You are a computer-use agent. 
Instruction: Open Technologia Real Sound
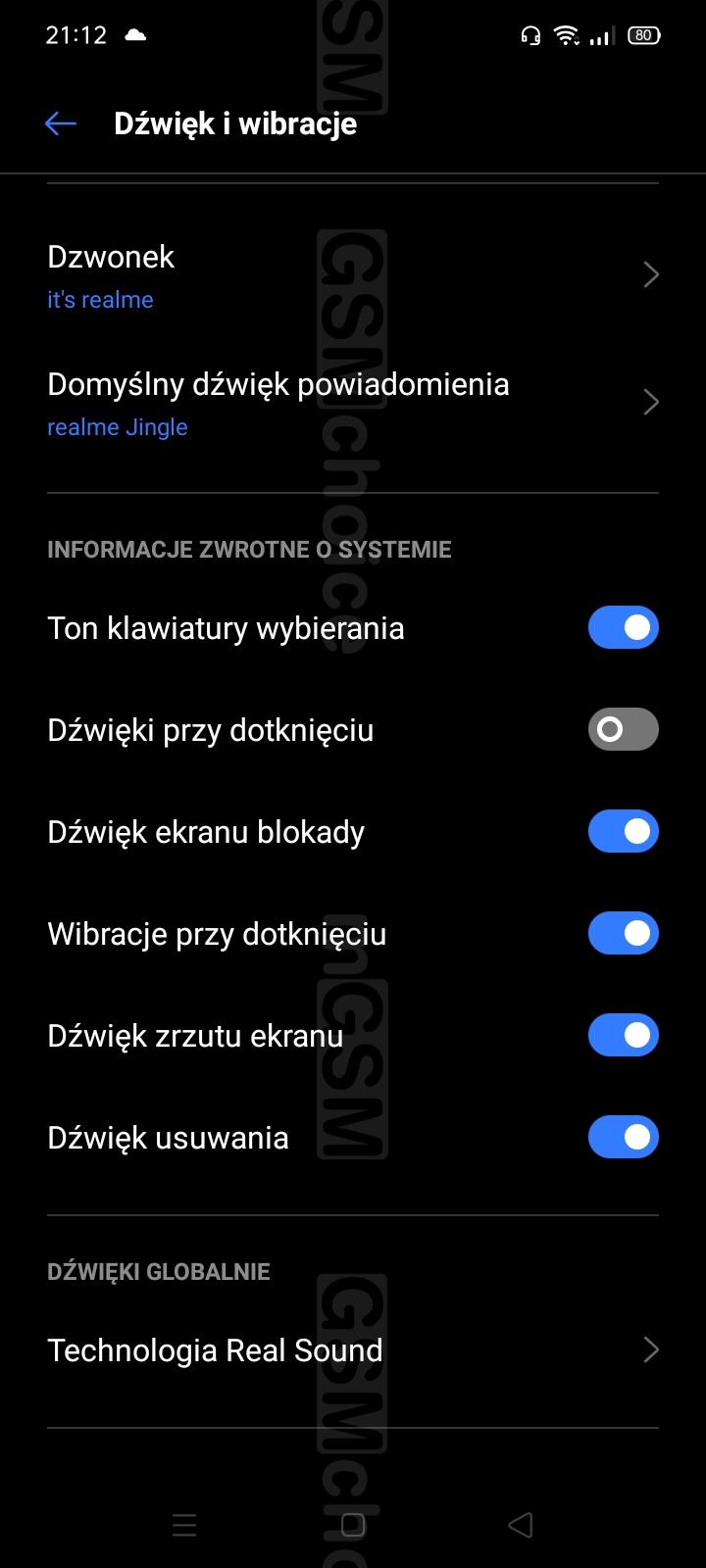353,1350
